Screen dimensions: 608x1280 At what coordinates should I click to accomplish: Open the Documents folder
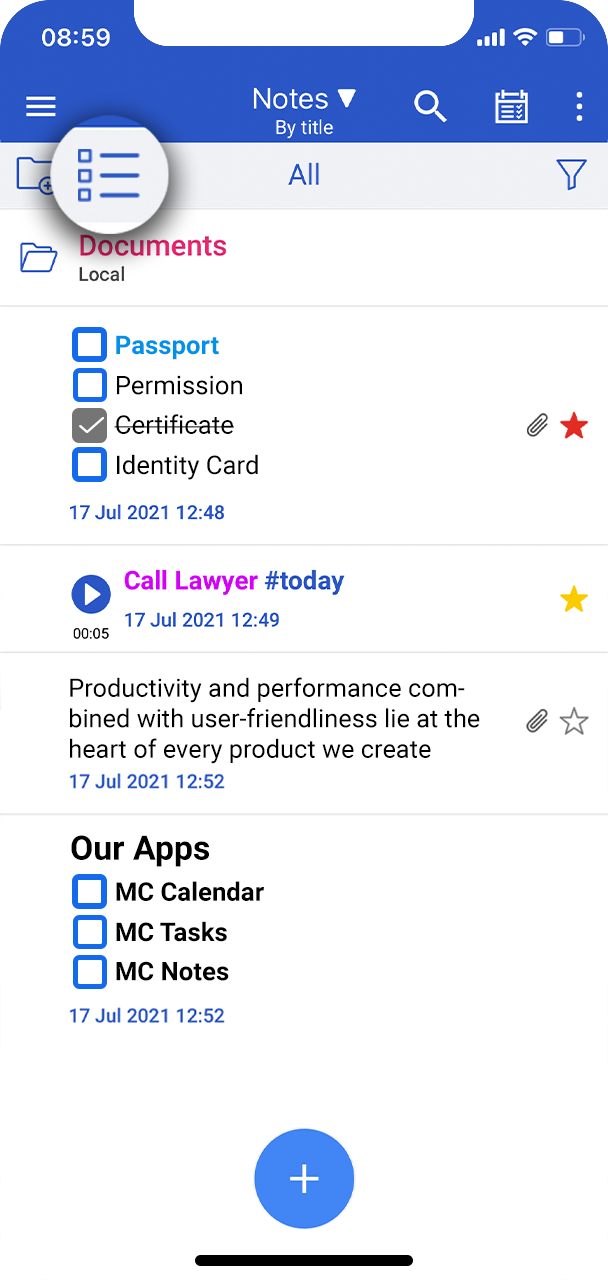pyautogui.click(x=152, y=256)
